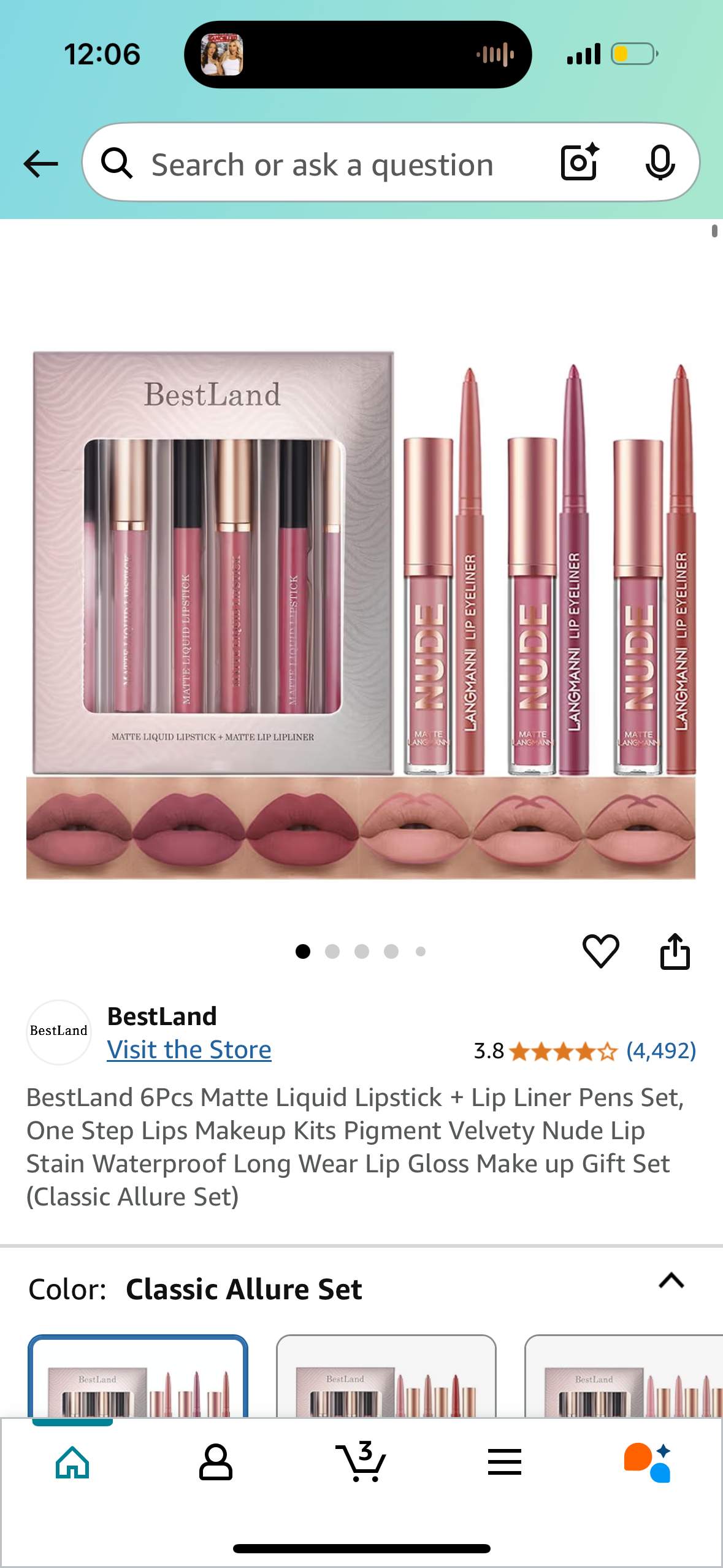Open the main product image

pyautogui.click(x=361, y=613)
